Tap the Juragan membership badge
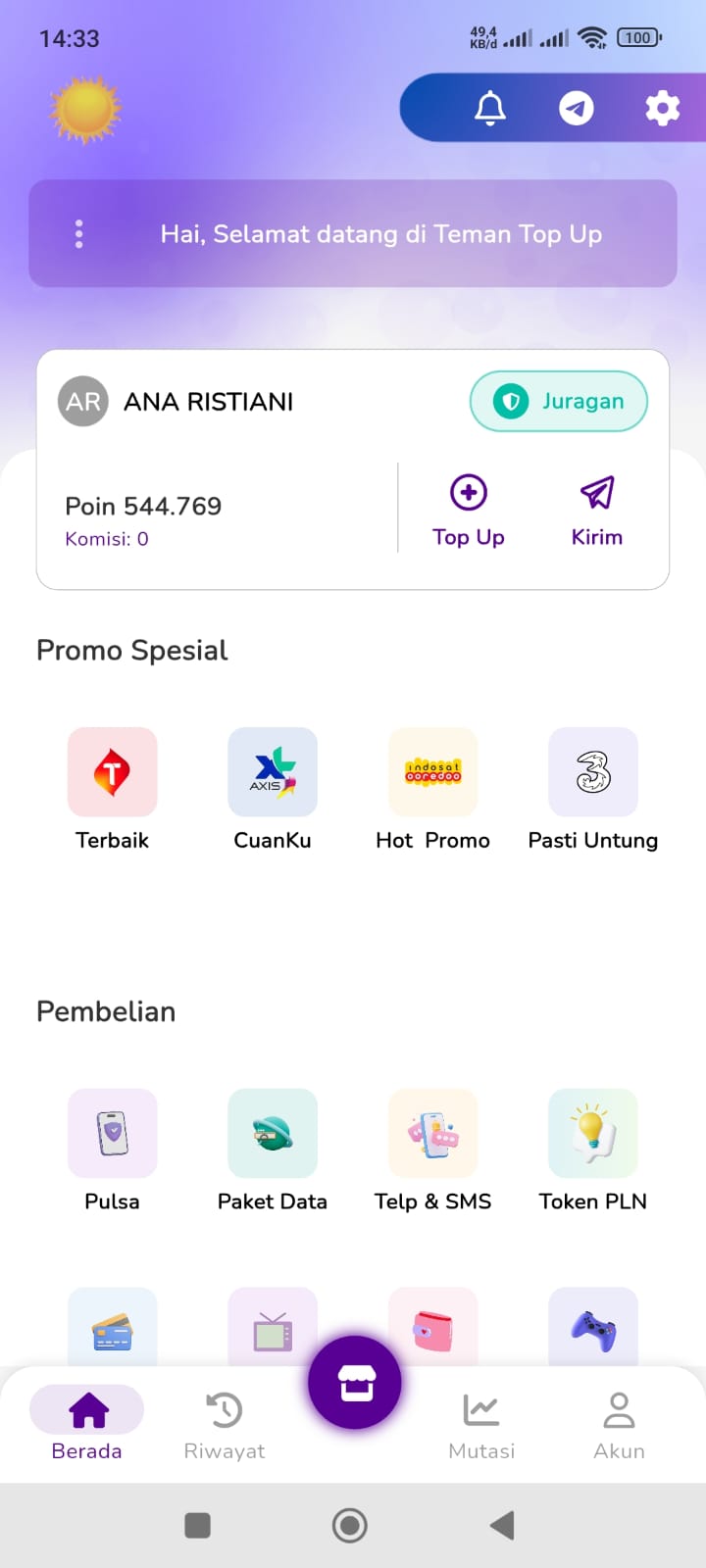This screenshot has height=1568, width=706. [558, 401]
